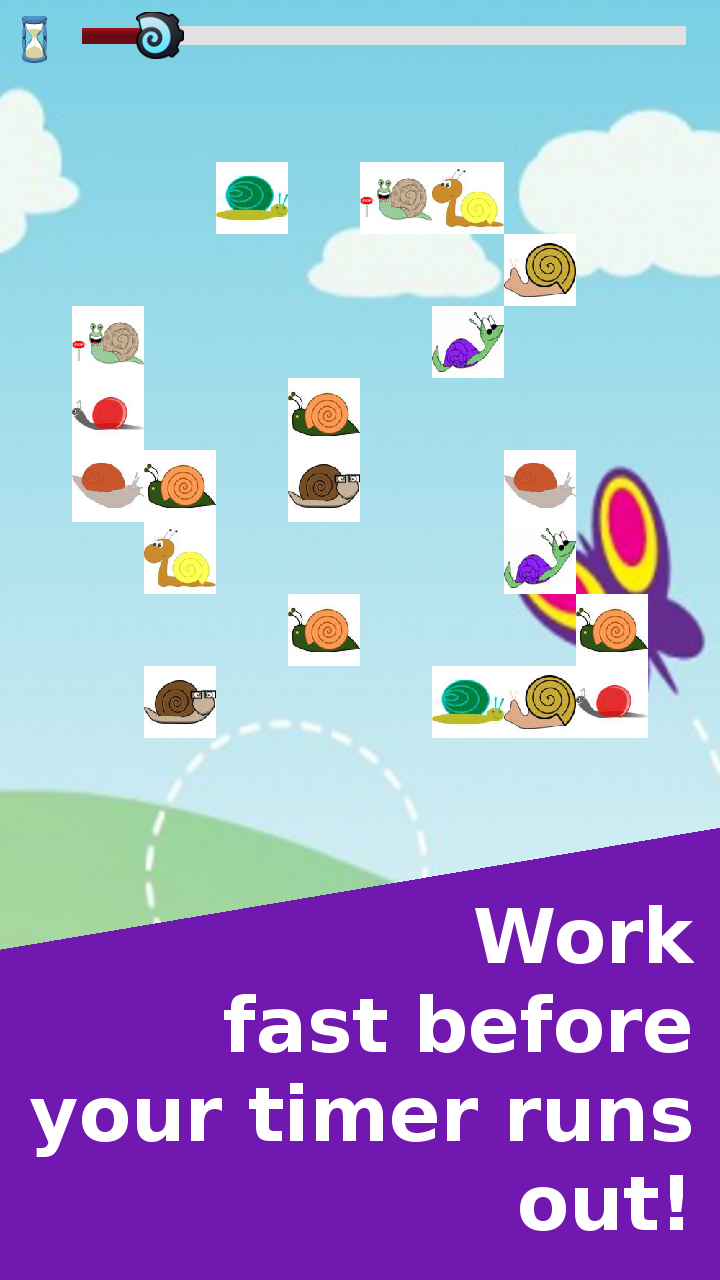Viewport: 720px width, 1280px height.
Task: Select the green snail tile near the top
Action: point(251,198)
